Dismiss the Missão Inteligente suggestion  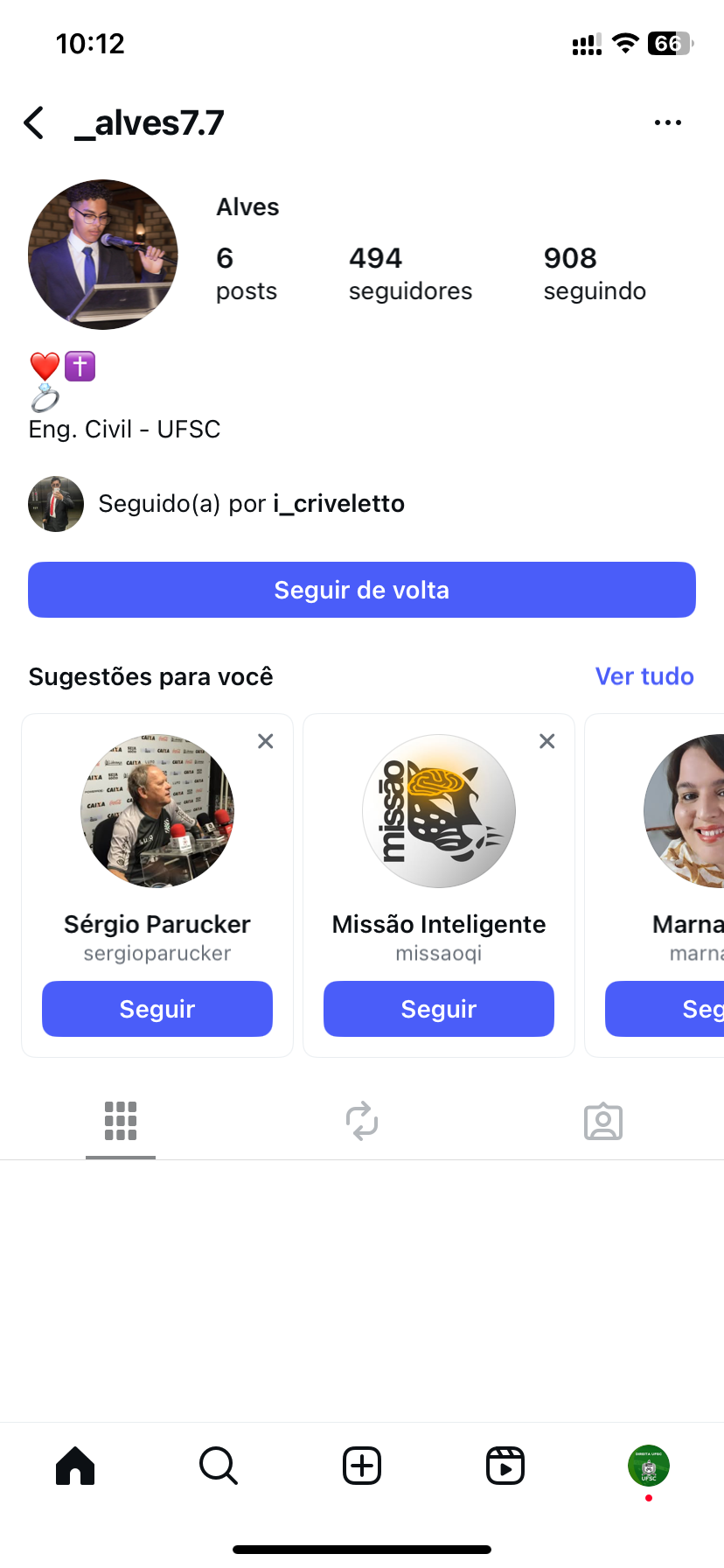pyautogui.click(x=547, y=741)
